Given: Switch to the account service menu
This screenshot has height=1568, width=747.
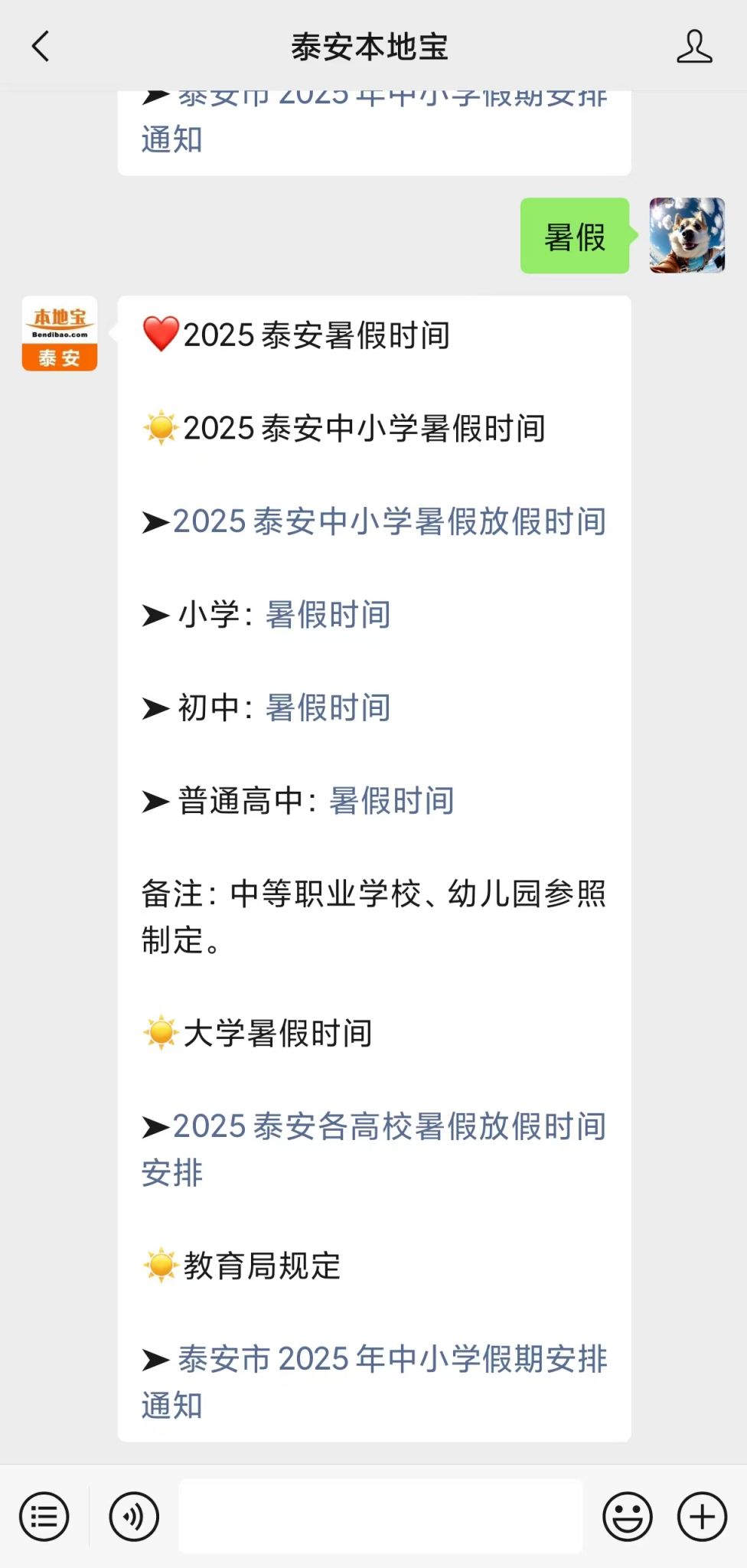Looking at the screenshot, I should [x=44, y=1516].
